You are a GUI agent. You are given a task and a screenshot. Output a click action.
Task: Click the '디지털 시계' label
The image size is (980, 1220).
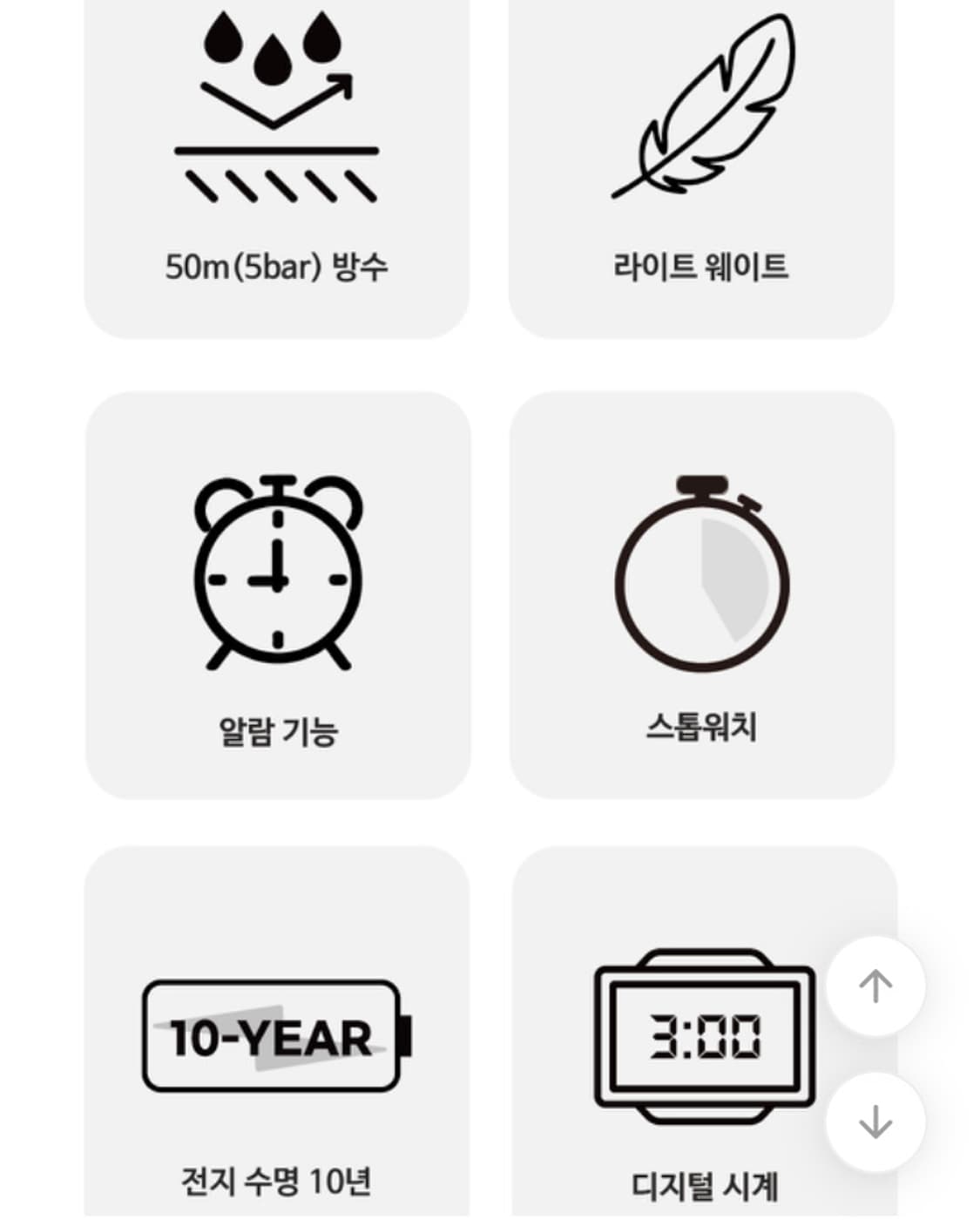(x=707, y=1183)
